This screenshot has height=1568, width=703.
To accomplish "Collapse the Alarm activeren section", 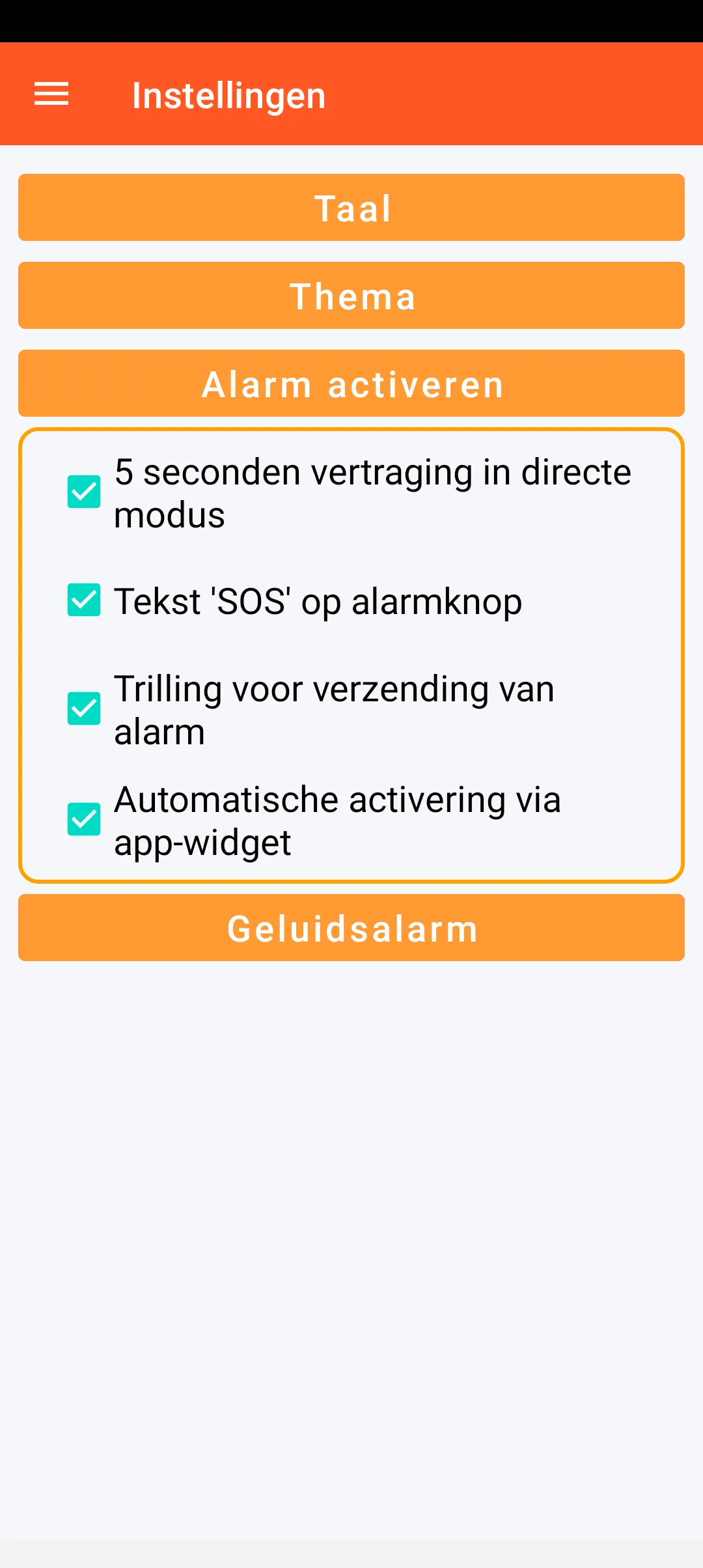I will point(351,384).
